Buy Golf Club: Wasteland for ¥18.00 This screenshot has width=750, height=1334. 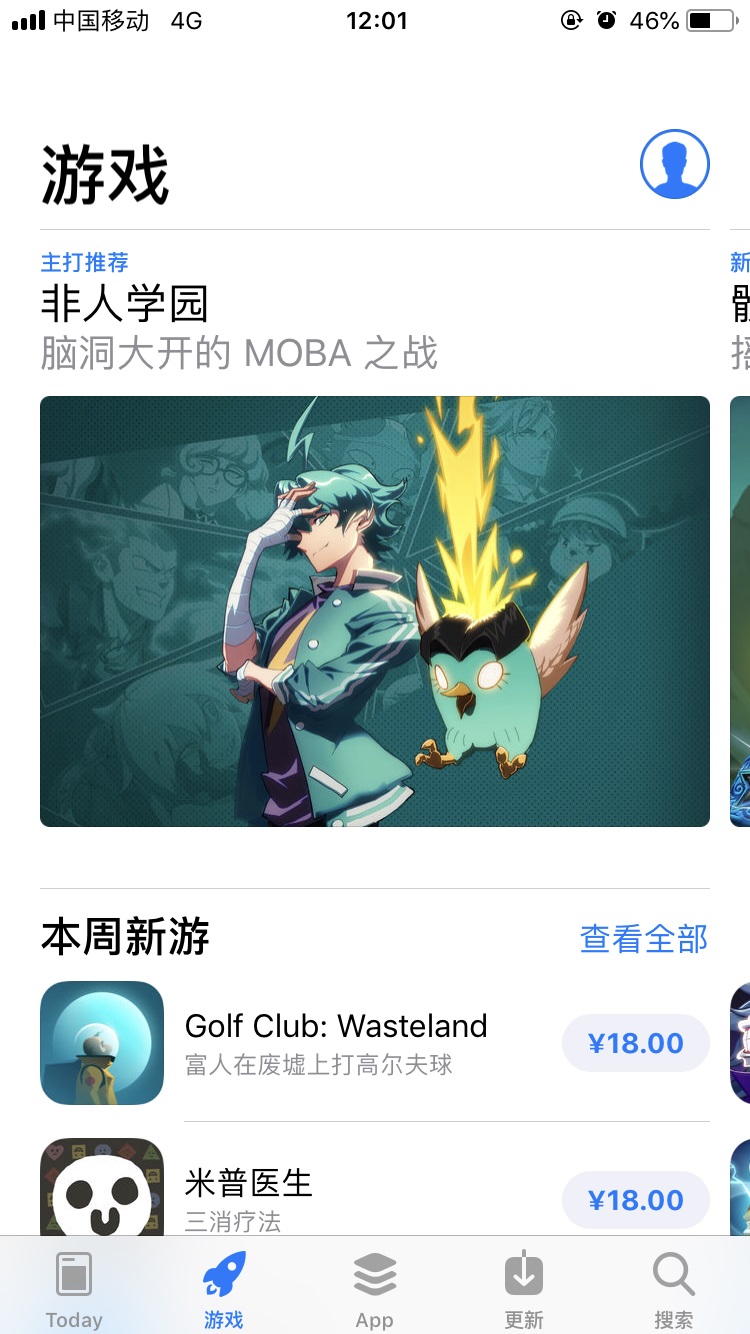(x=635, y=1043)
